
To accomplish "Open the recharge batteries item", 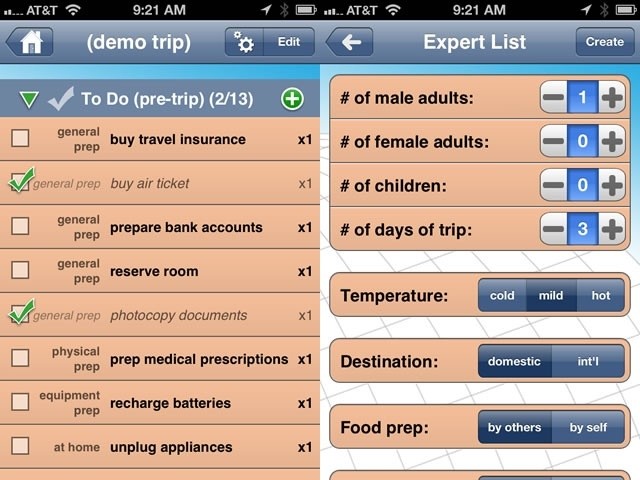I will tap(170, 403).
